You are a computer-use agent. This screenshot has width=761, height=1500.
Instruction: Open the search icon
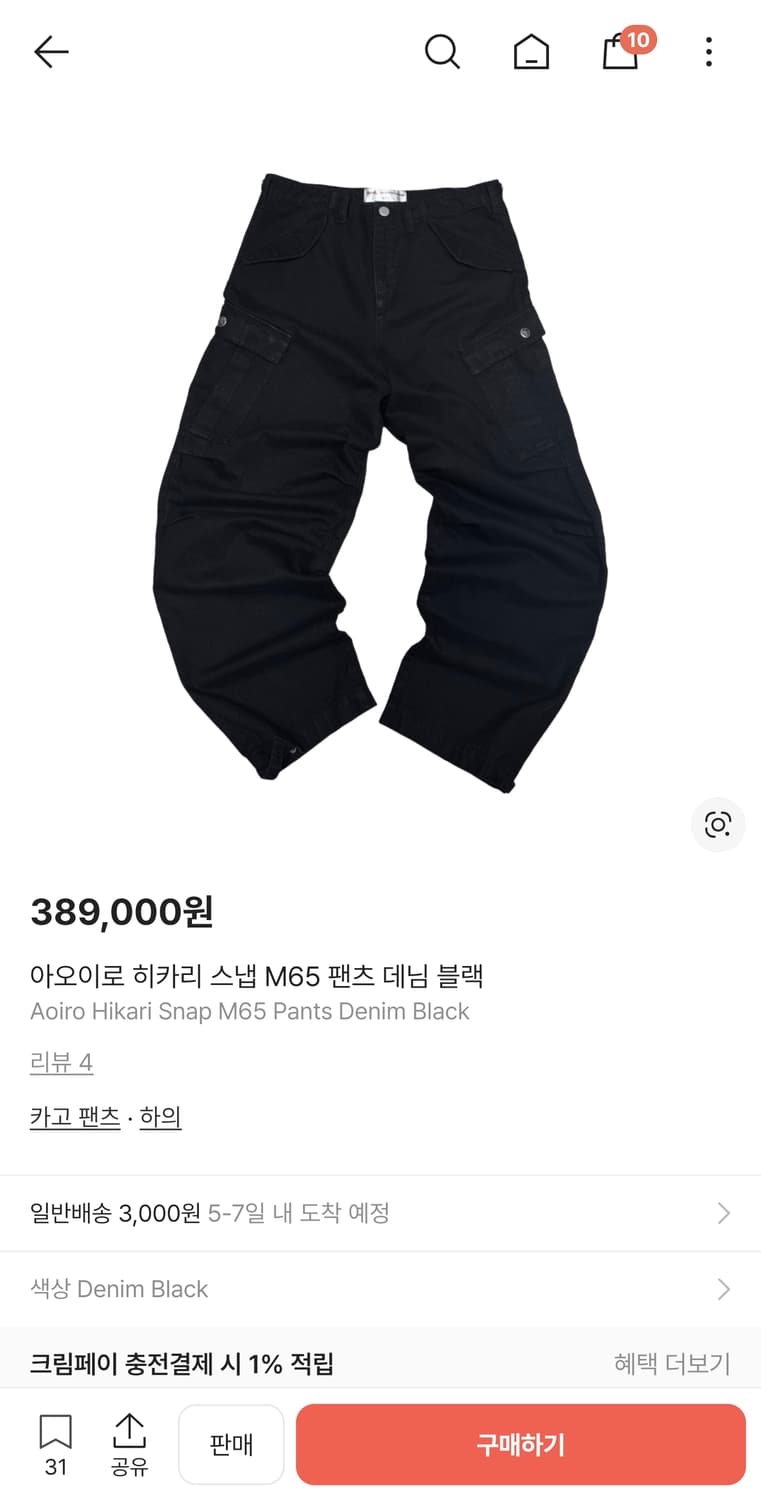[443, 52]
